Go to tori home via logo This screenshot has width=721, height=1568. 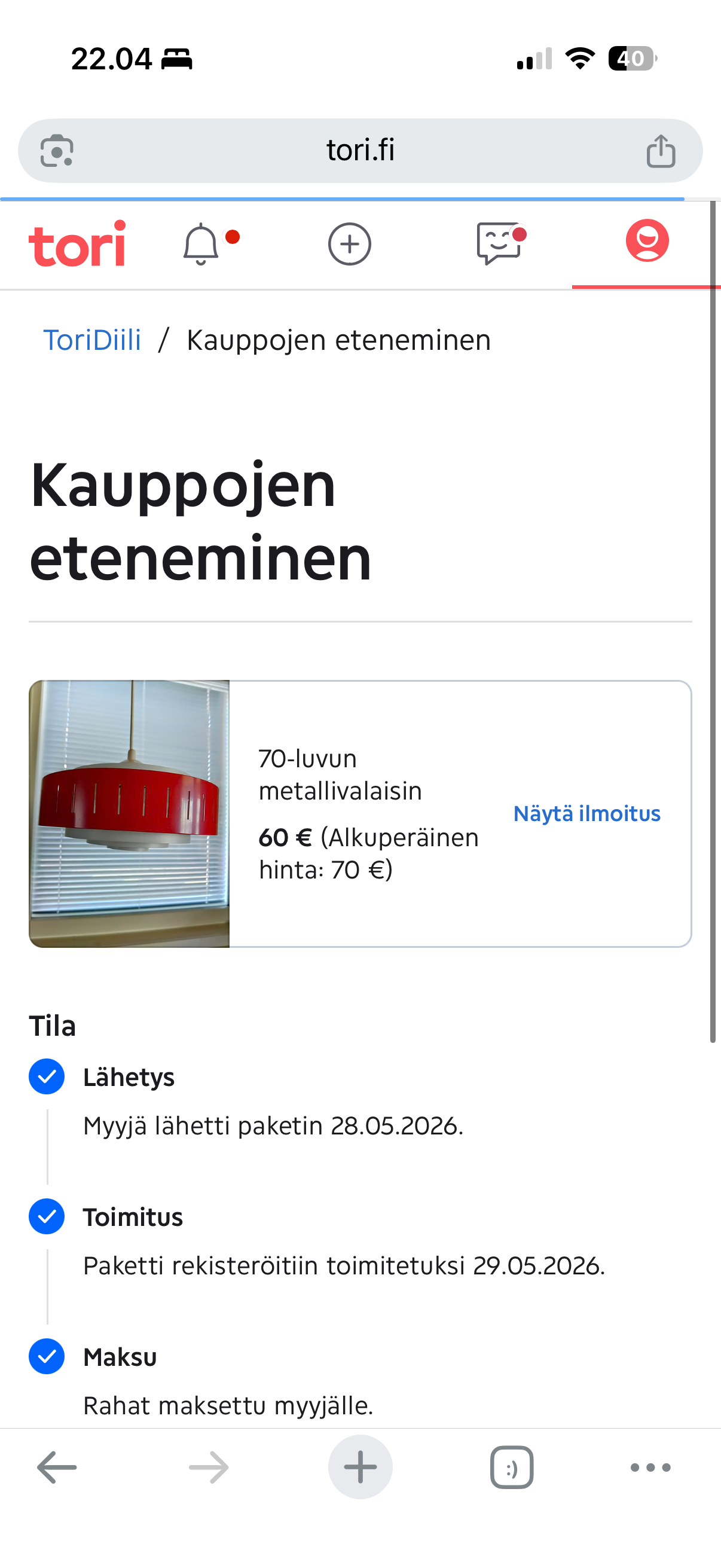tap(77, 243)
